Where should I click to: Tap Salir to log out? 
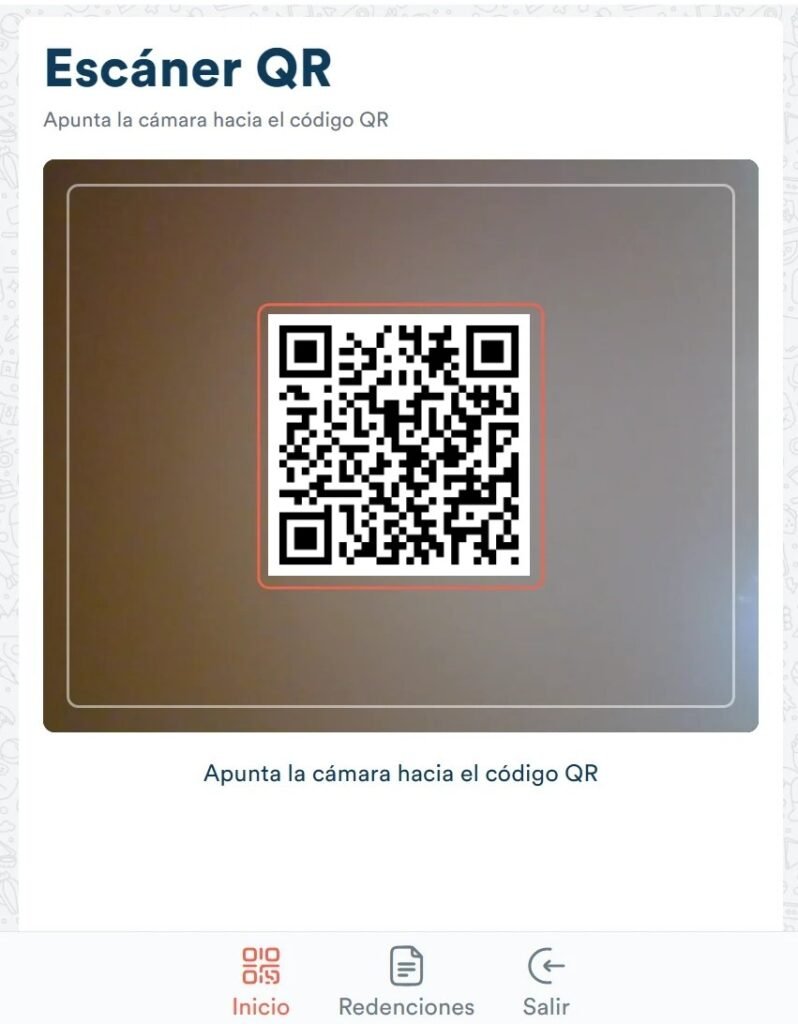tap(546, 981)
